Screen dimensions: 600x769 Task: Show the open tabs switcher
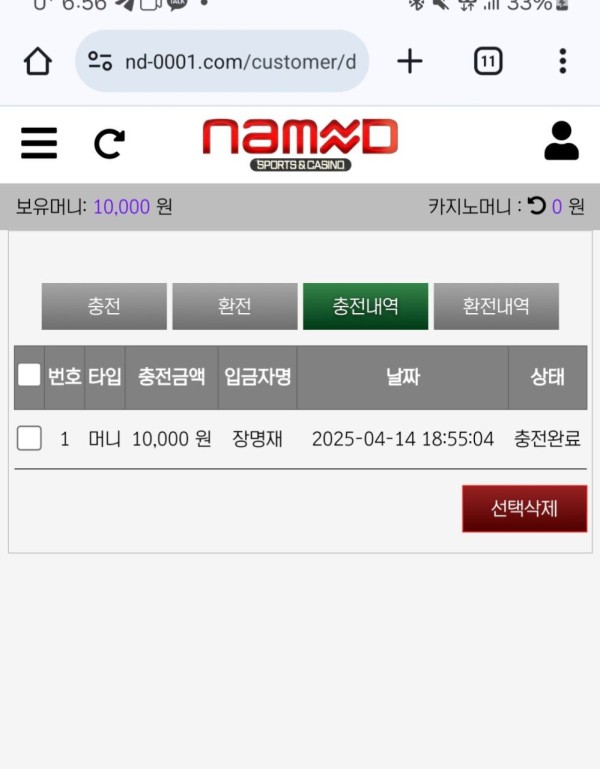pos(487,62)
